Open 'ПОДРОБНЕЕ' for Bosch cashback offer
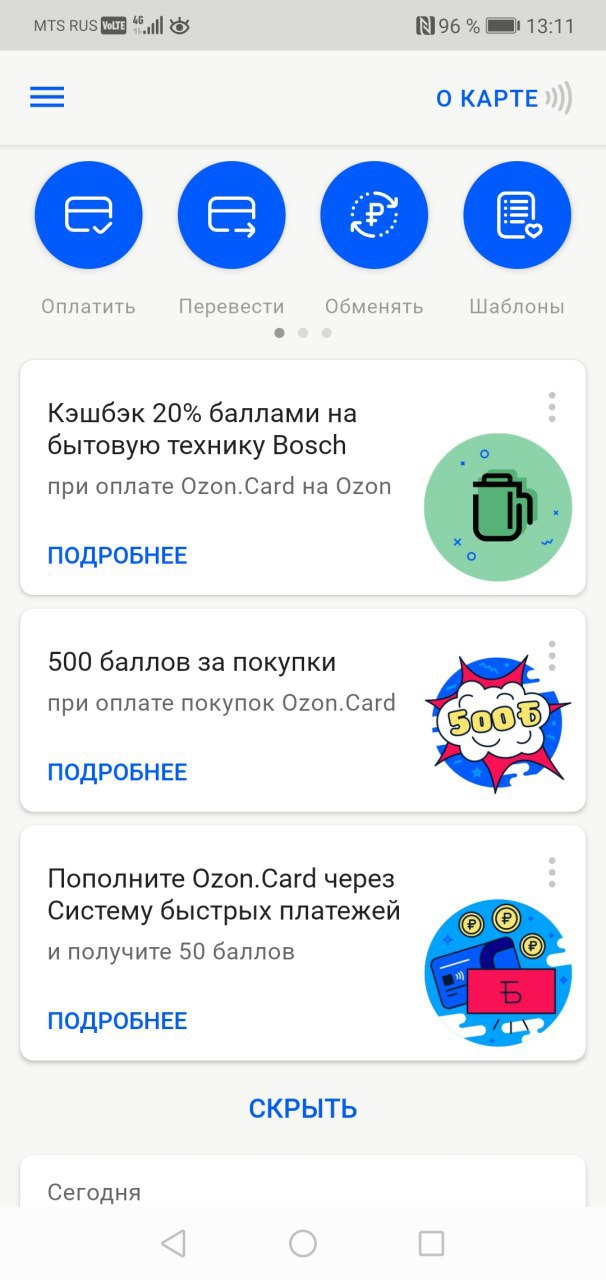Viewport: 606px width, 1280px height. pos(117,555)
